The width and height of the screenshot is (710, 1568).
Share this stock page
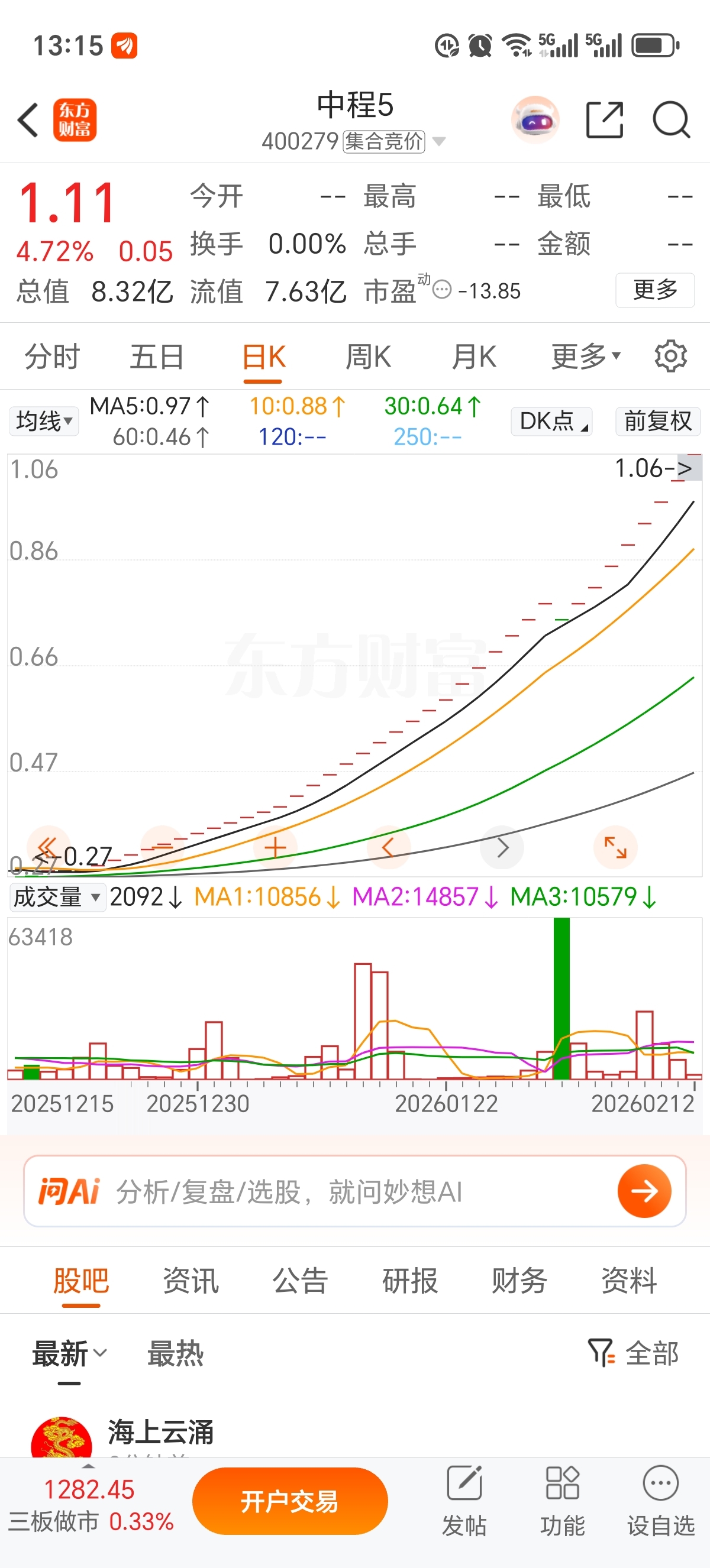pyautogui.click(x=604, y=120)
